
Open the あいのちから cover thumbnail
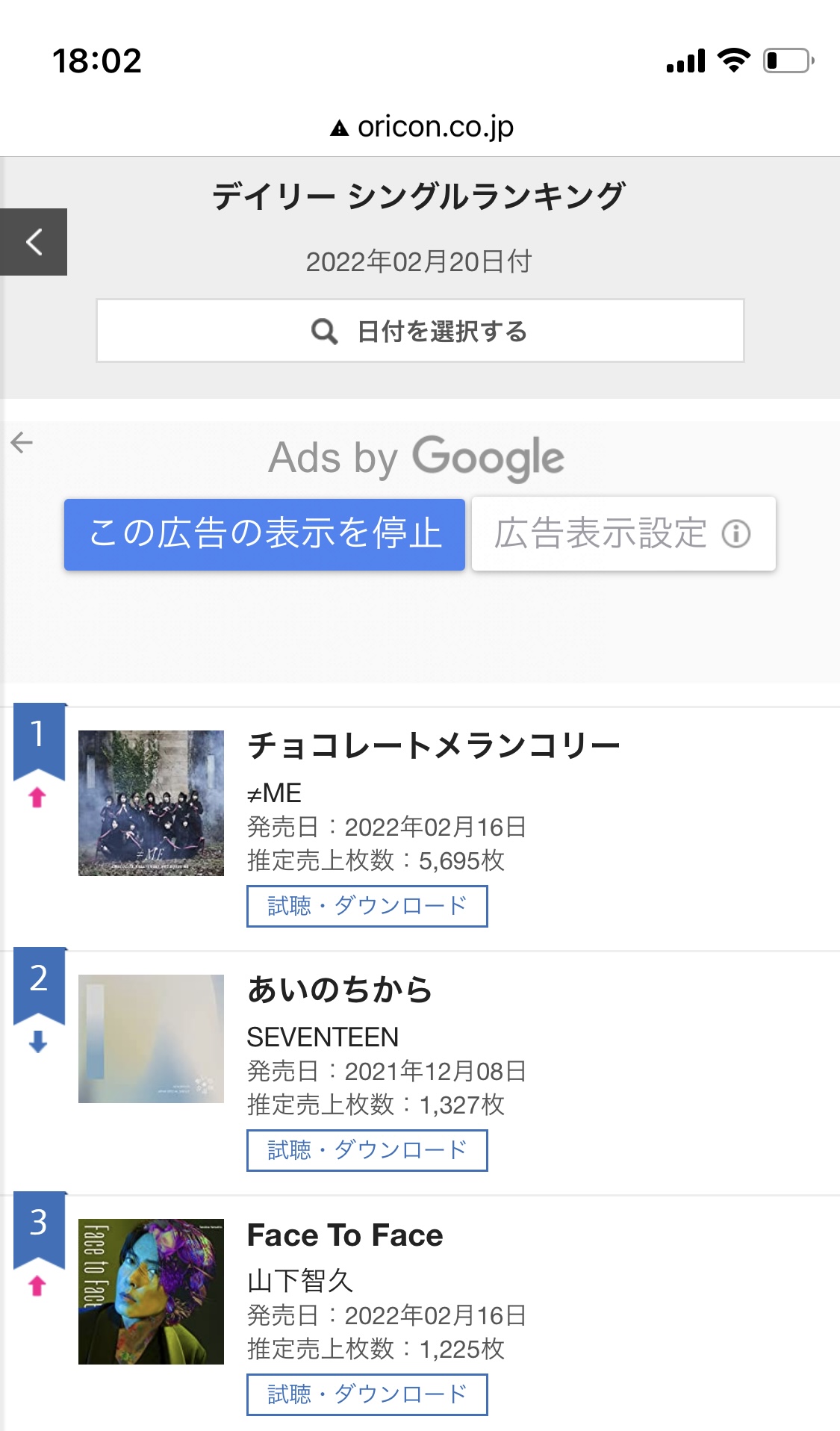(x=151, y=1039)
